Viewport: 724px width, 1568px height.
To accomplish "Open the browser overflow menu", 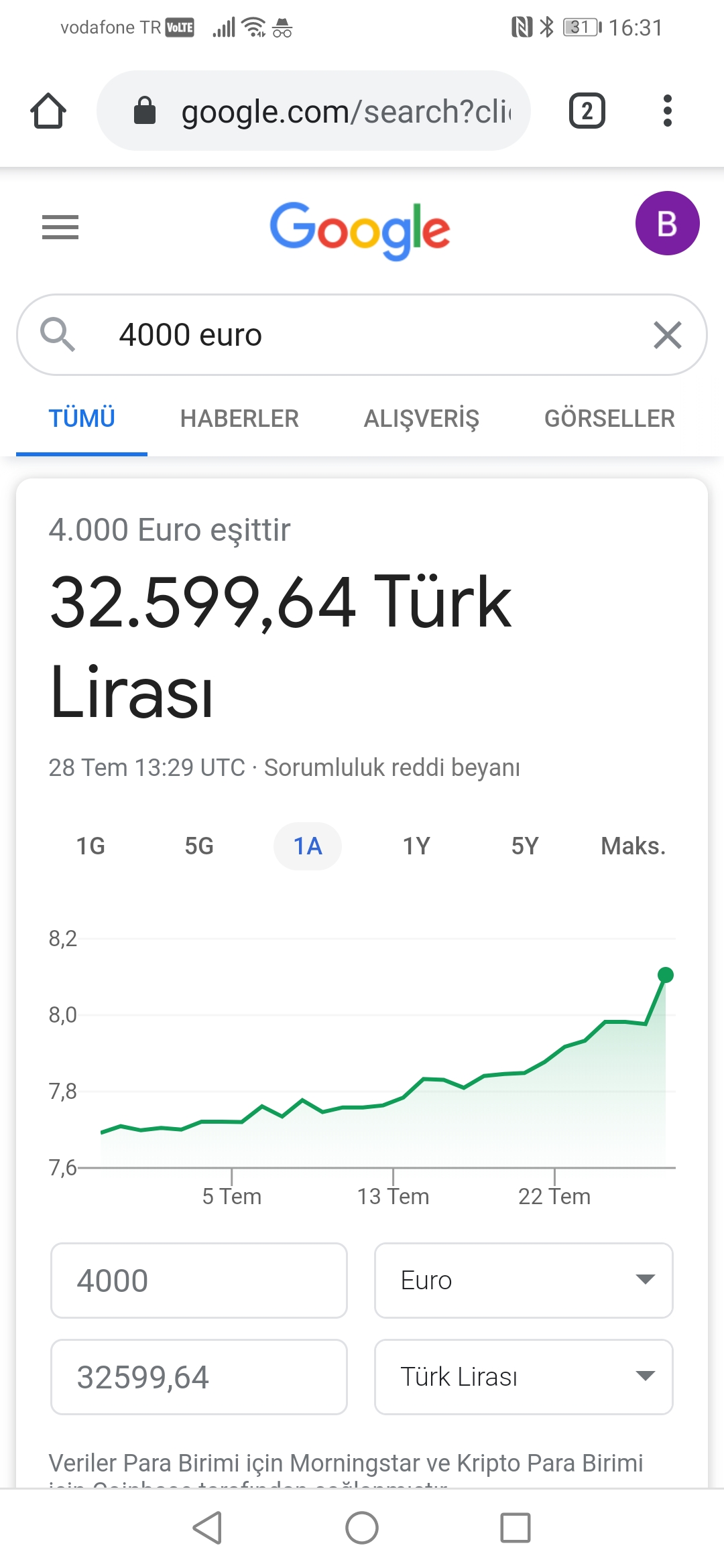I will click(x=666, y=111).
